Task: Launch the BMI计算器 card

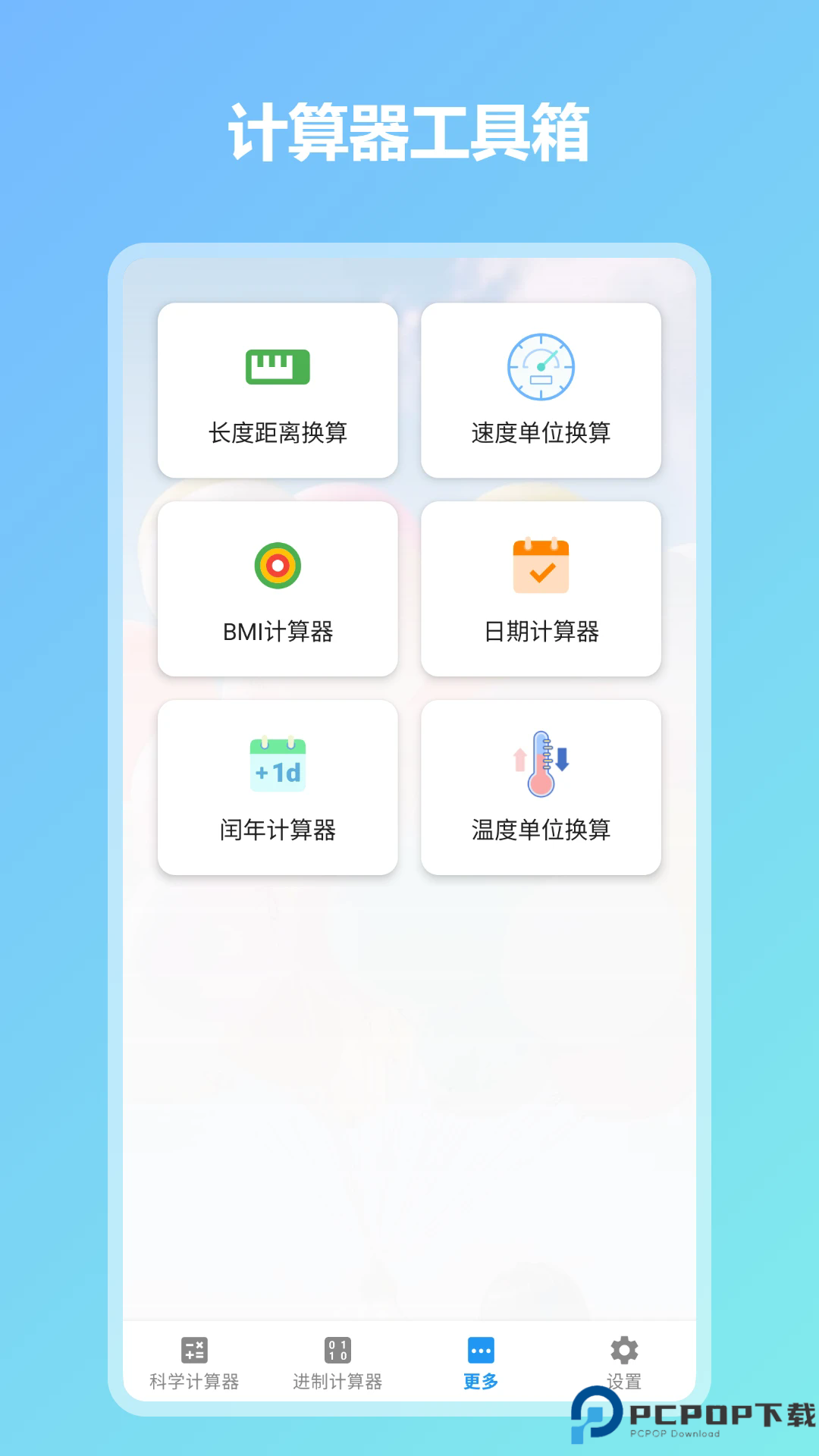Action: click(277, 588)
